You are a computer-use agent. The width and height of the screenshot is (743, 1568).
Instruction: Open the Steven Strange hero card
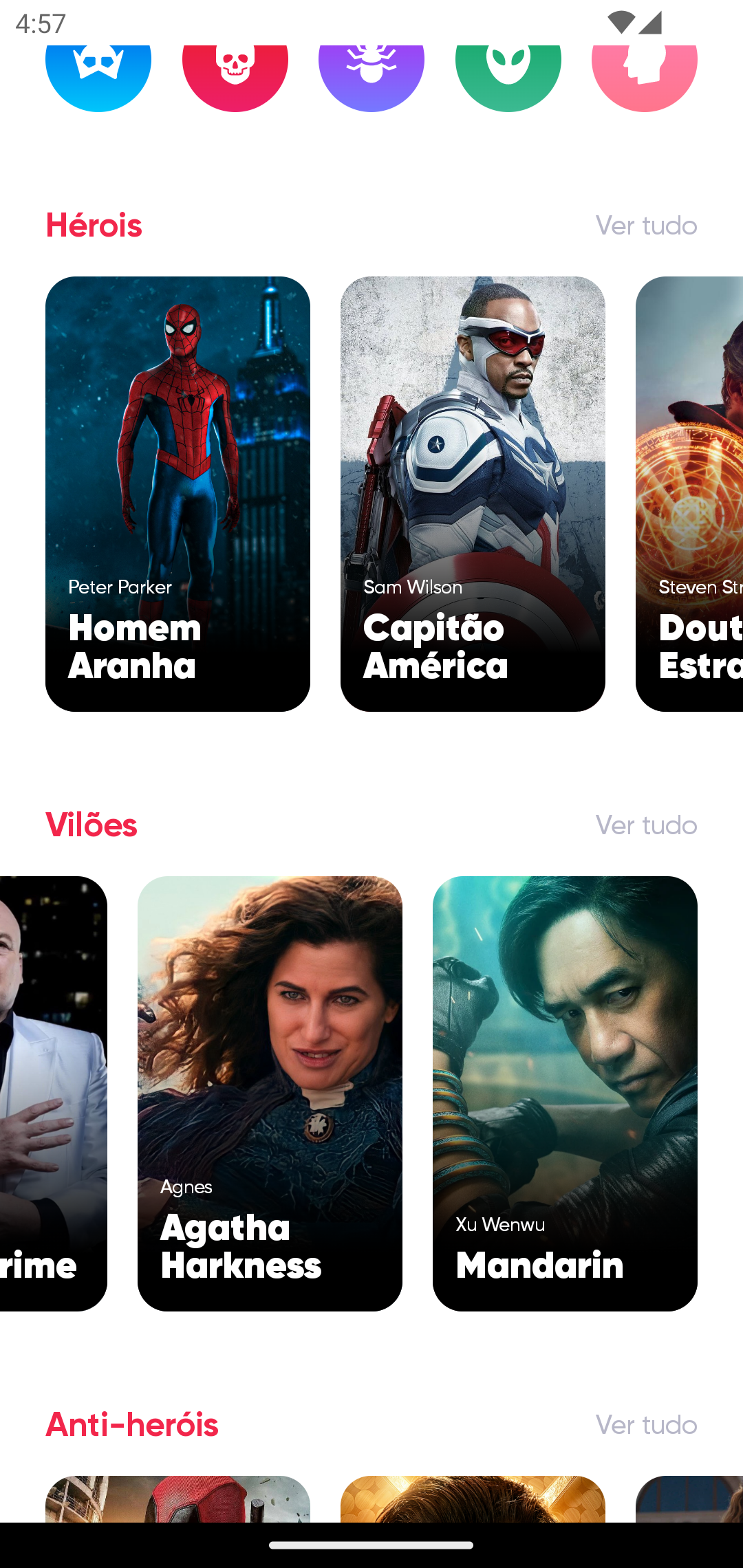pyautogui.click(x=689, y=494)
